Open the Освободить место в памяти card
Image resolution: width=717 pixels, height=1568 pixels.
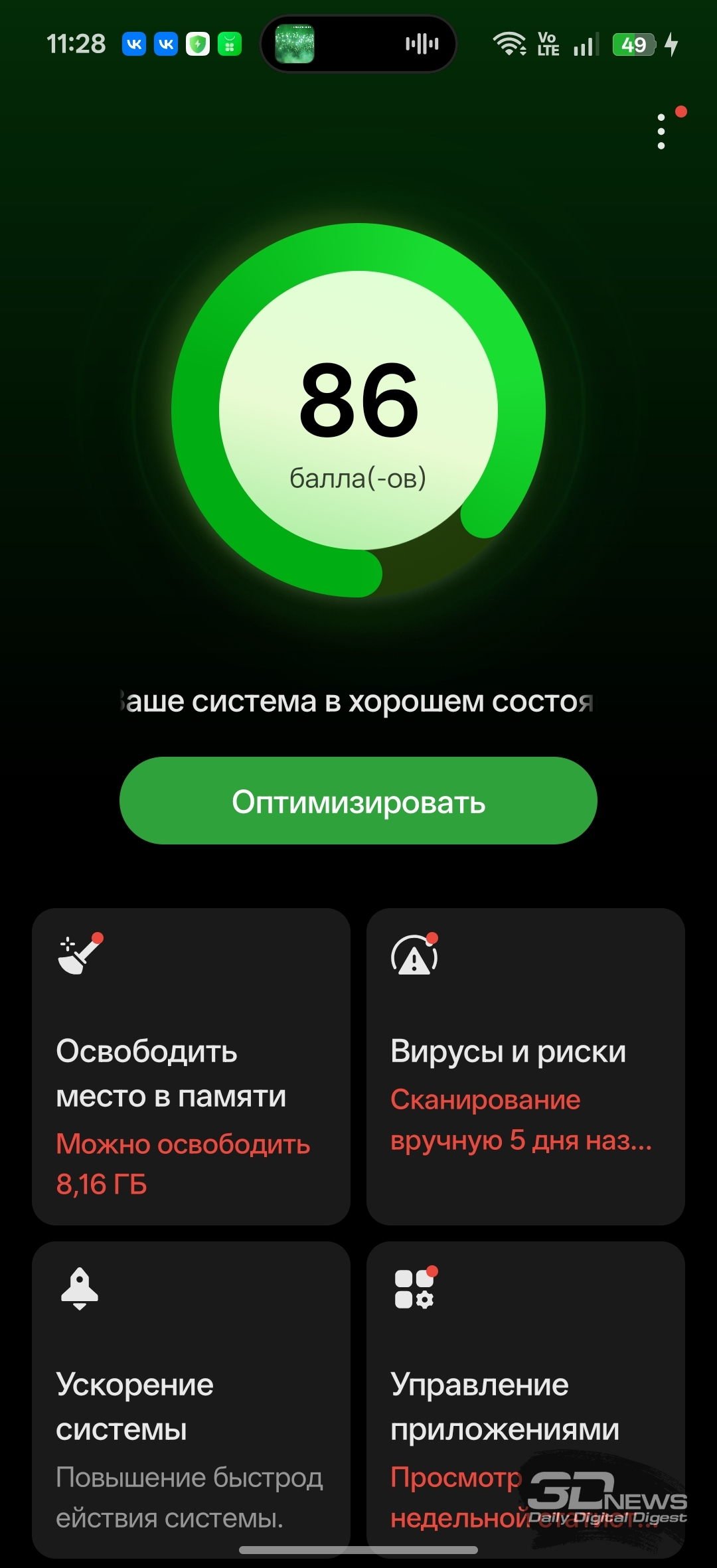[x=191, y=1066]
